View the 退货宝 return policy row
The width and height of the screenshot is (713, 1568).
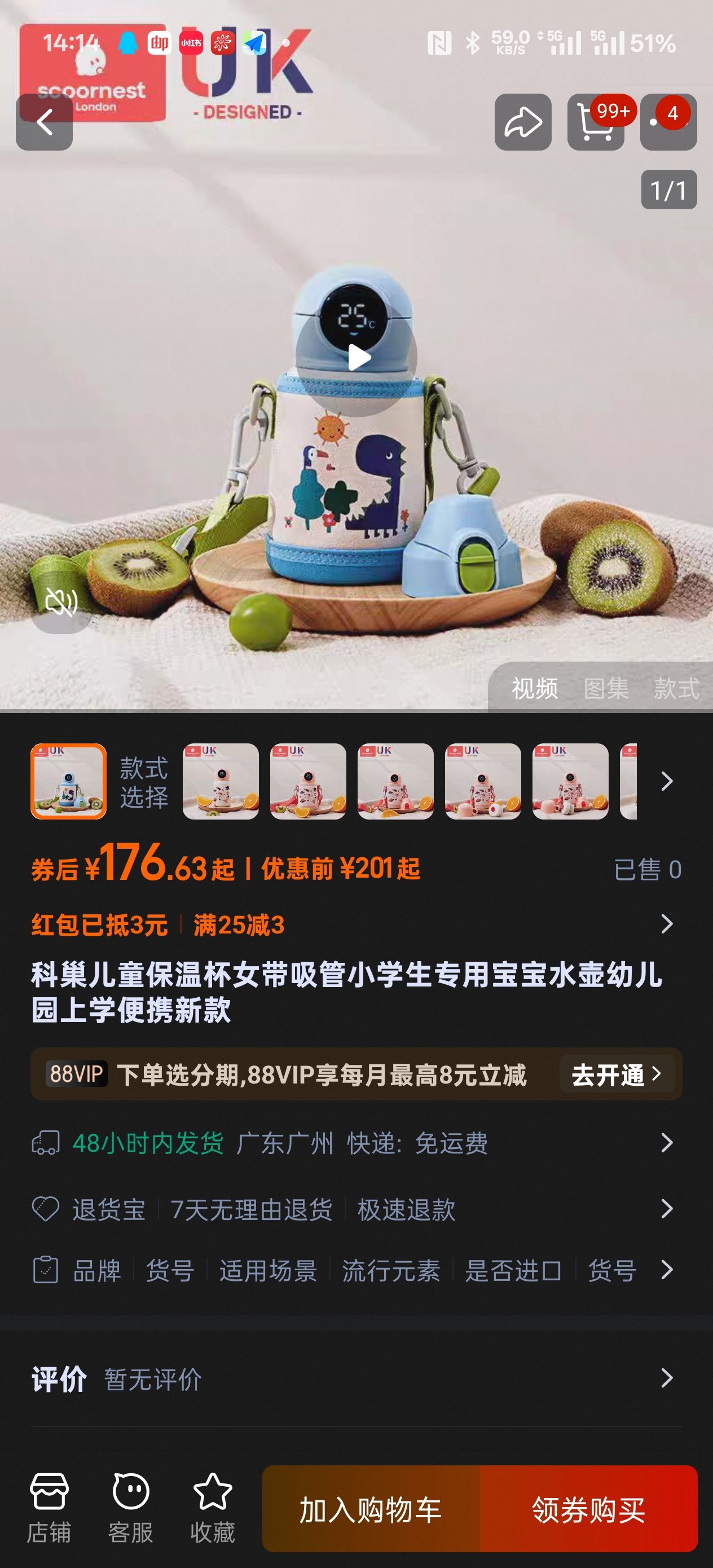[x=356, y=1209]
